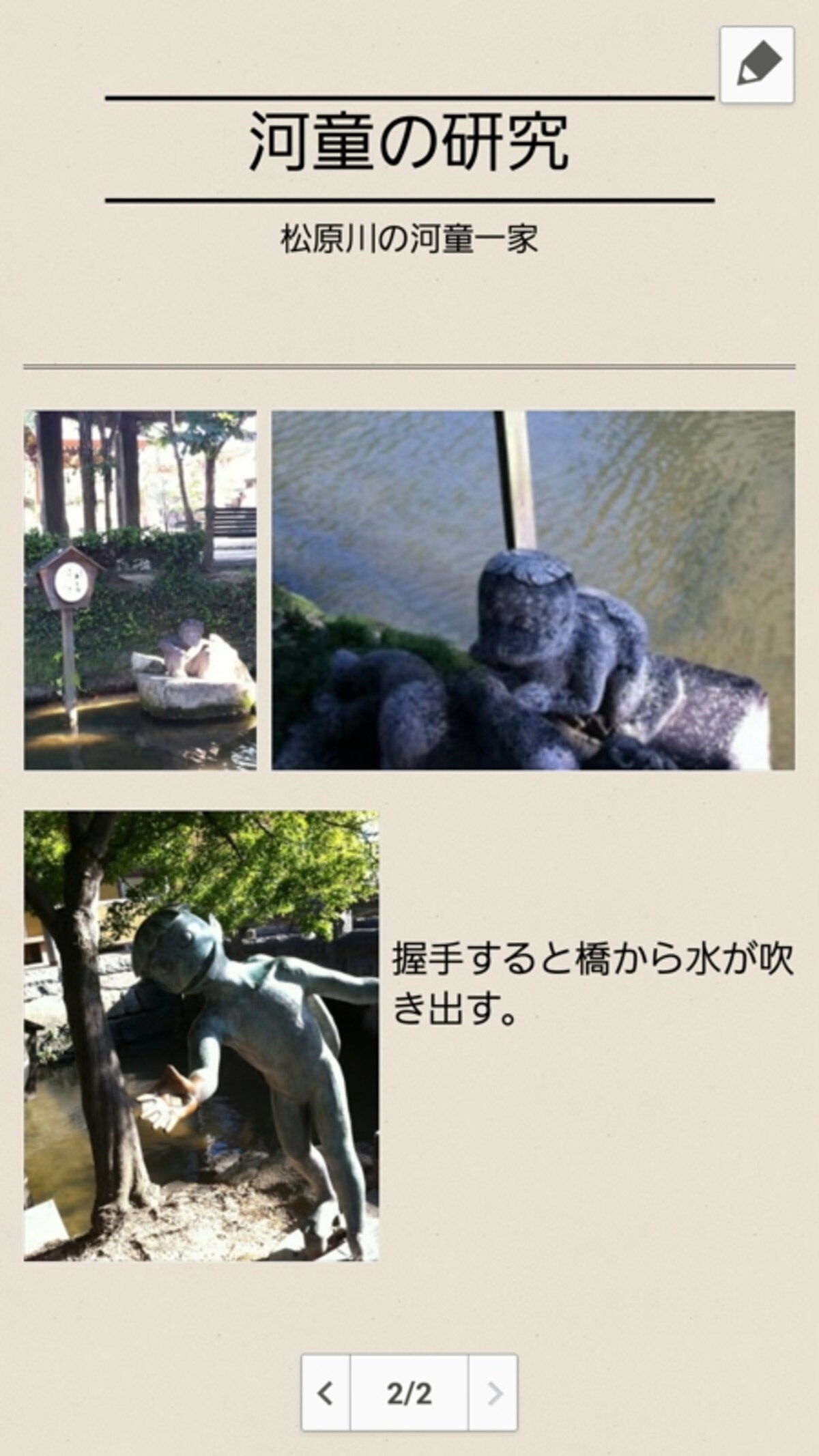The width and height of the screenshot is (819, 1456).
Task: Tap the pencil edit button
Action: [x=757, y=65]
